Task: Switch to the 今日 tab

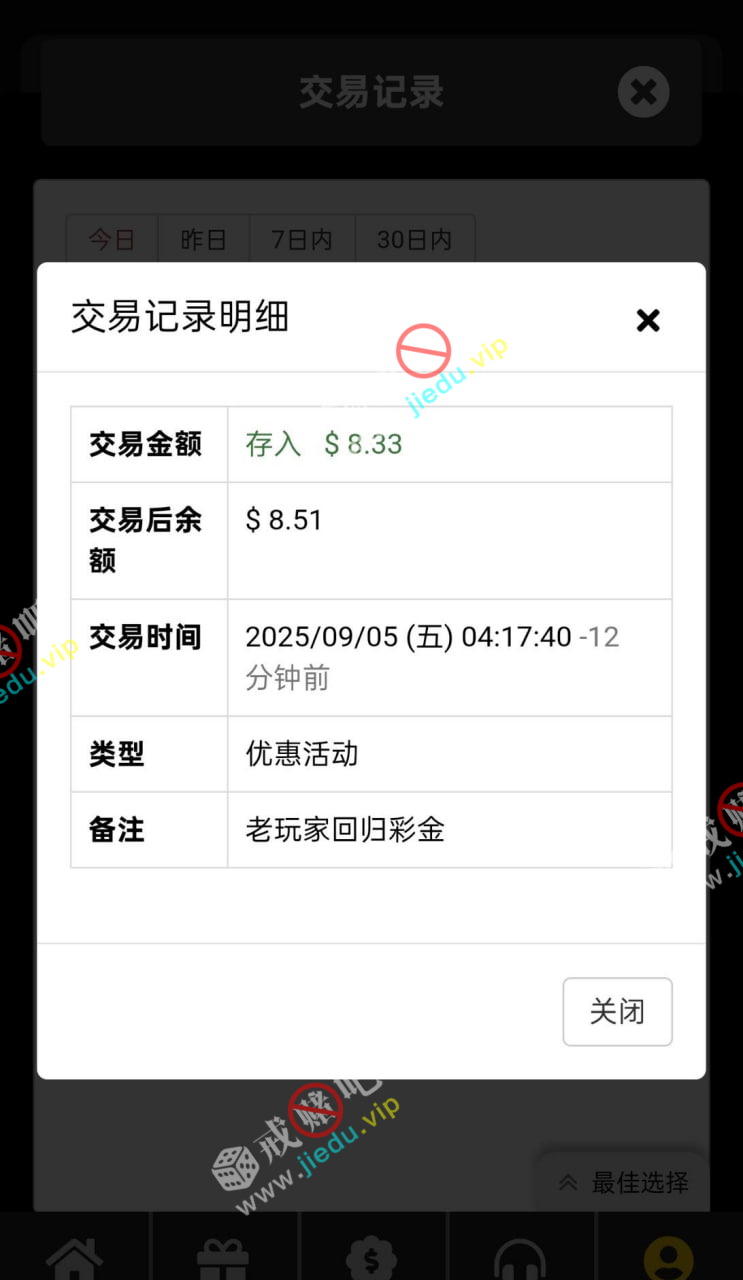Action: tap(112, 240)
